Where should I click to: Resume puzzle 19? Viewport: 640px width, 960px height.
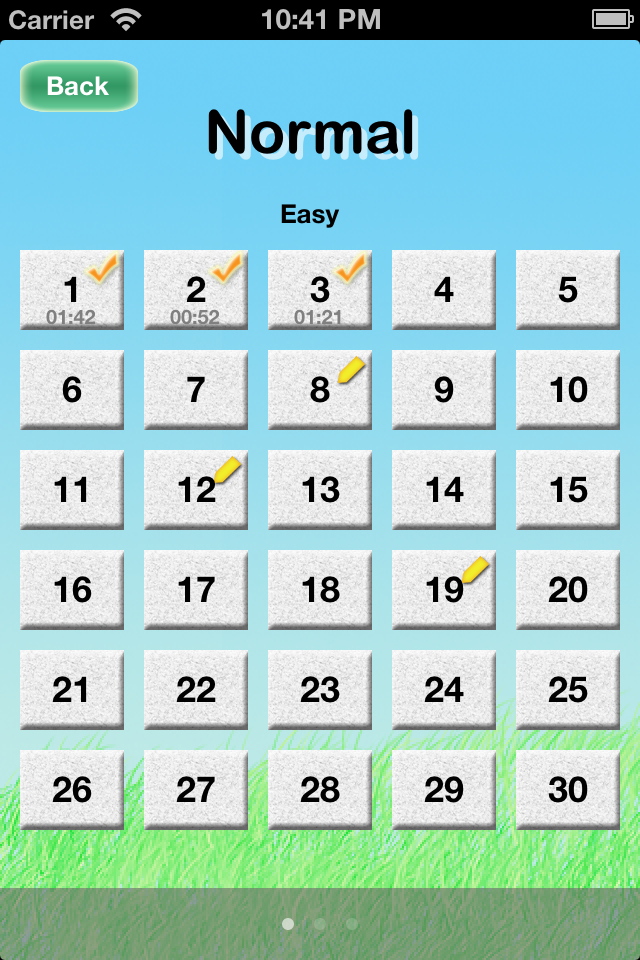(444, 589)
